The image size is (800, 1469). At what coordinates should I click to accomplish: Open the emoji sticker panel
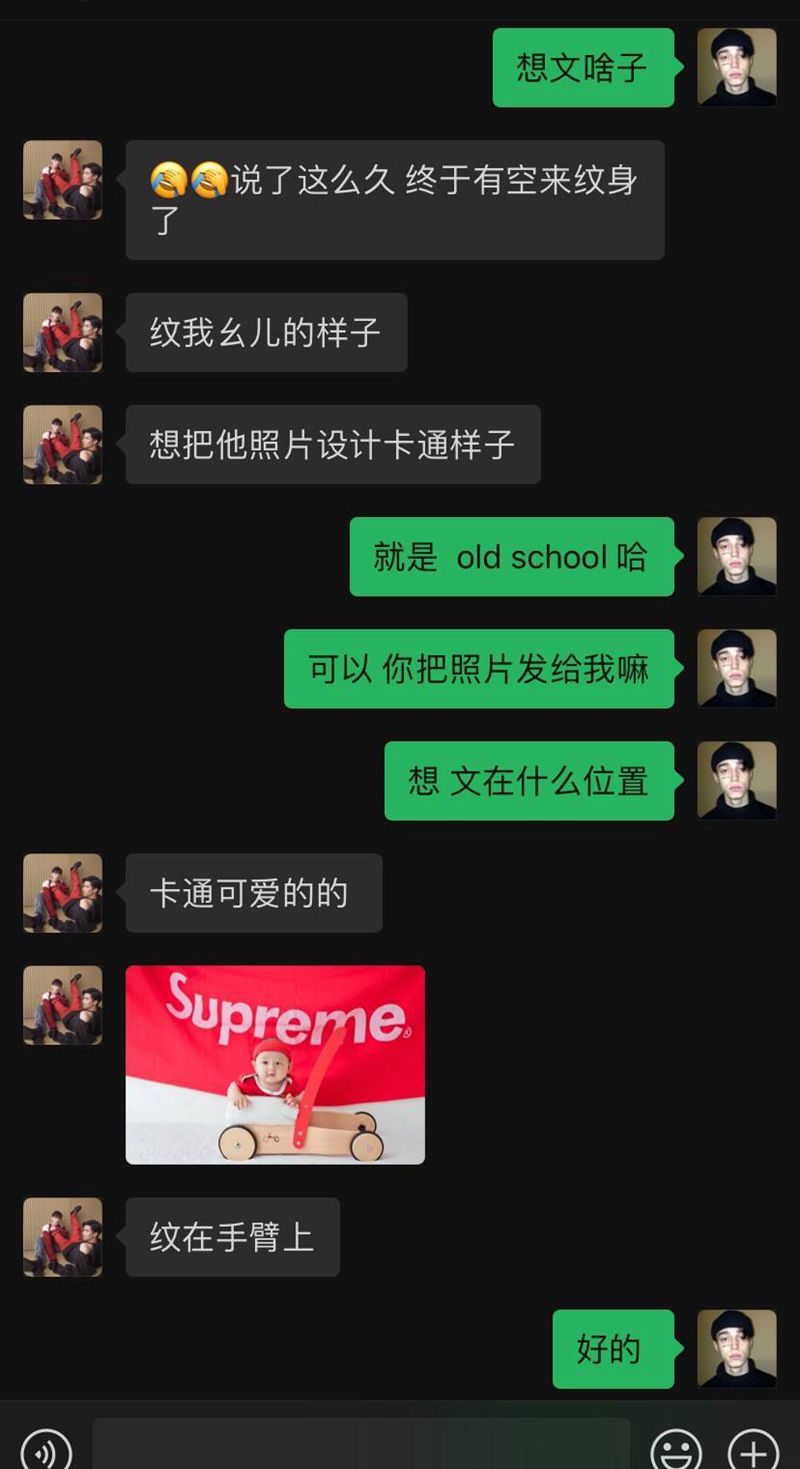(x=676, y=1449)
